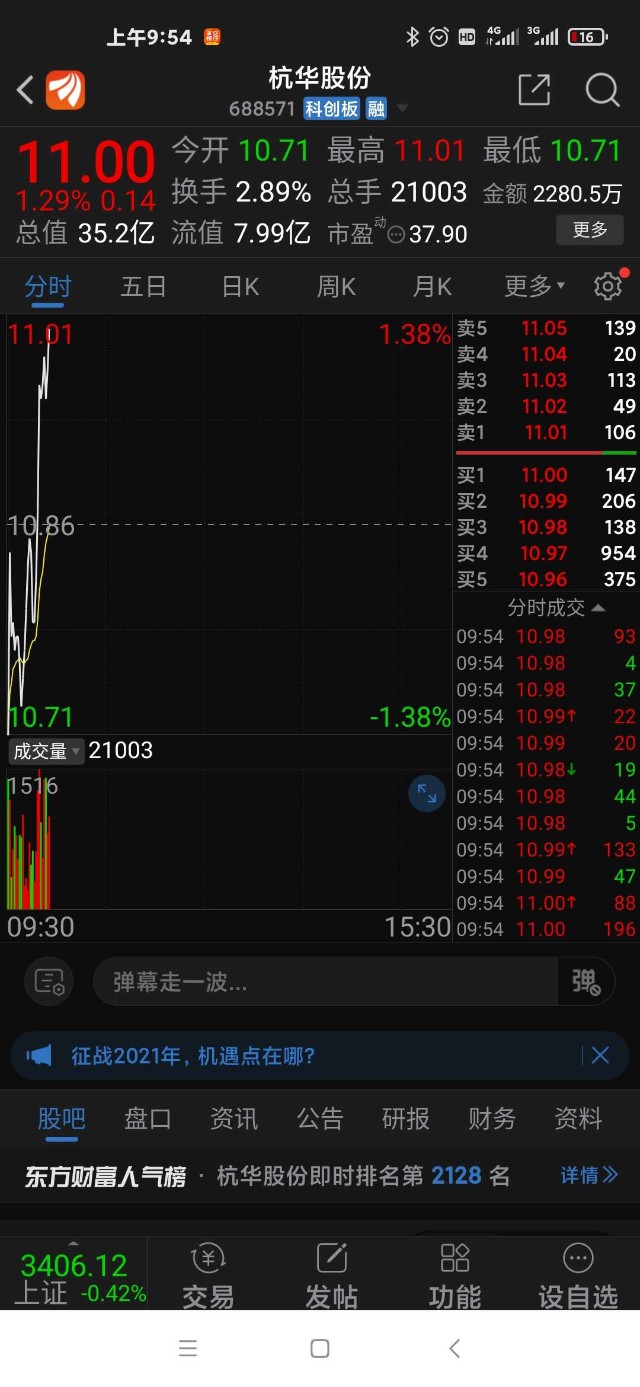Screen dimensions: 640x1387
Task: Dismiss the 征战2021年 banner
Action: click(600, 1055)
